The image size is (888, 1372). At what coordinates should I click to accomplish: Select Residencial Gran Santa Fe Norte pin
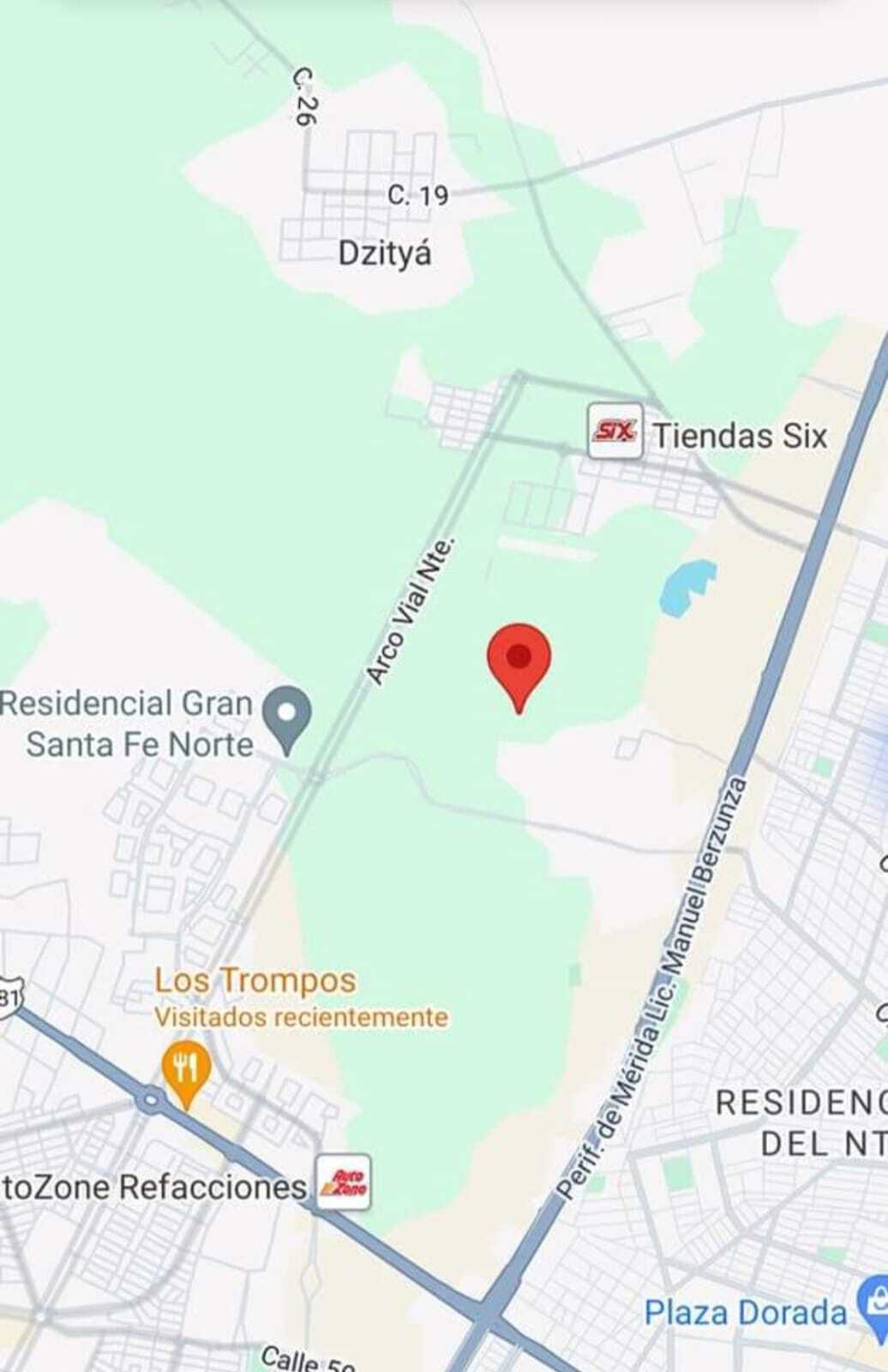(x=287, y=717)
